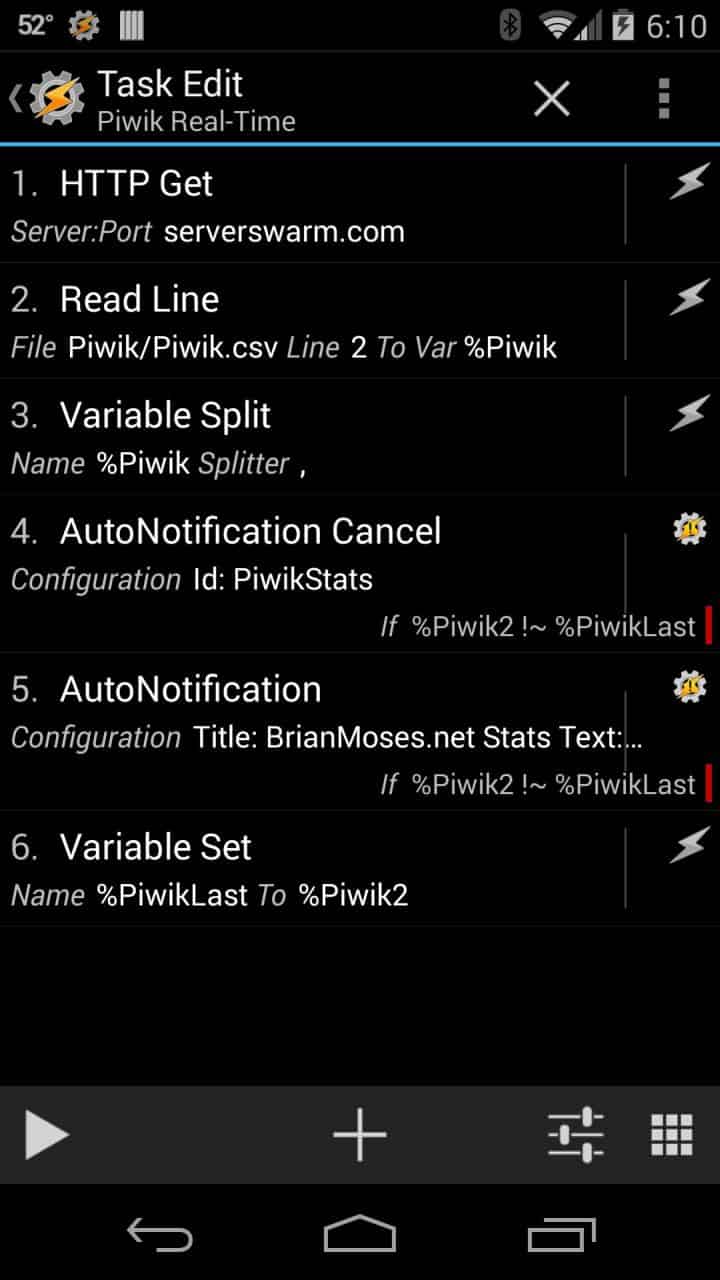This screenshot has height=1280, width=720.
Task: Open task properties sliders icon
Action: pos(576,1135)
